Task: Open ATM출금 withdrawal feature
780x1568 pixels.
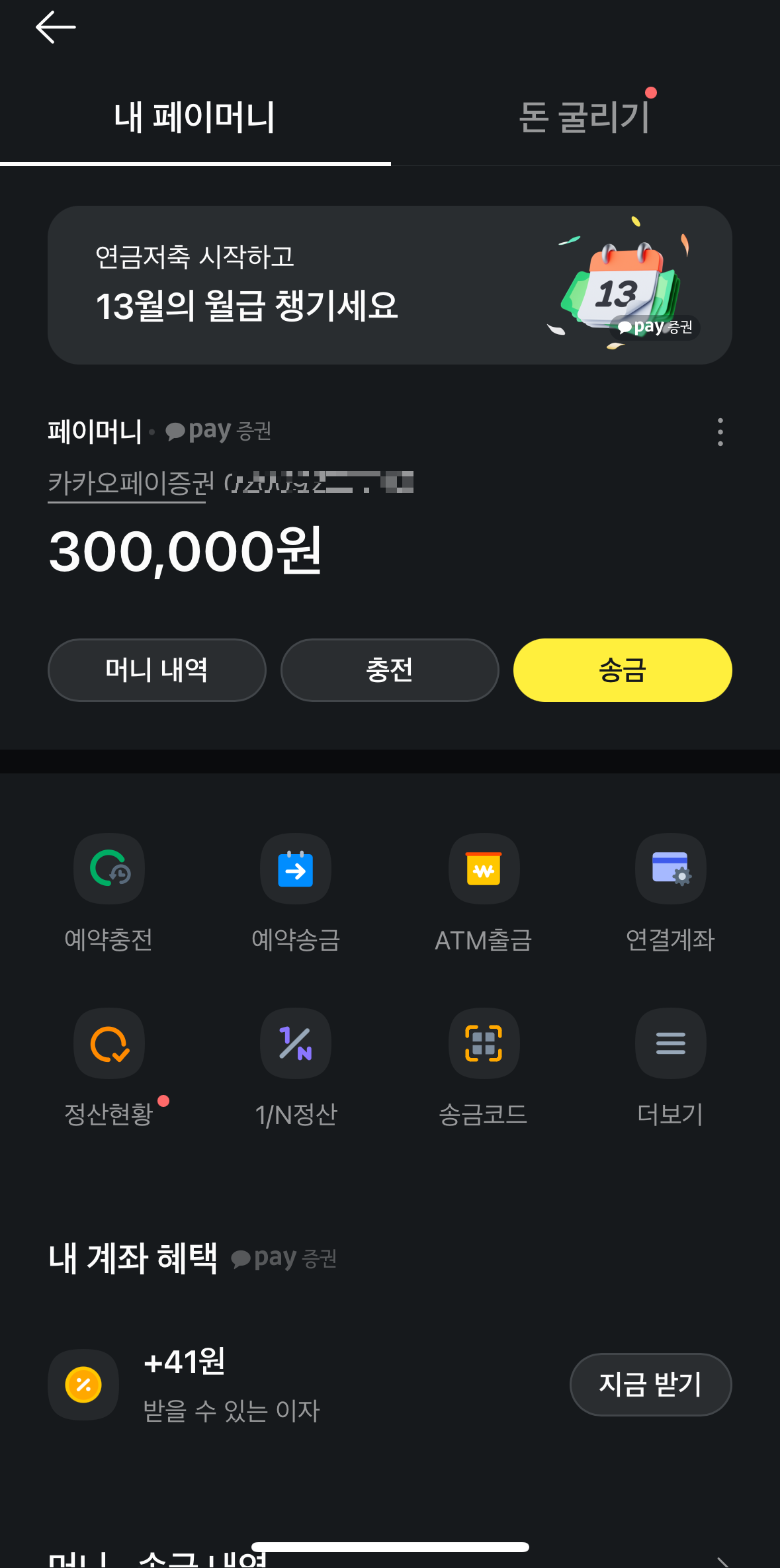Action: point(484,869)
